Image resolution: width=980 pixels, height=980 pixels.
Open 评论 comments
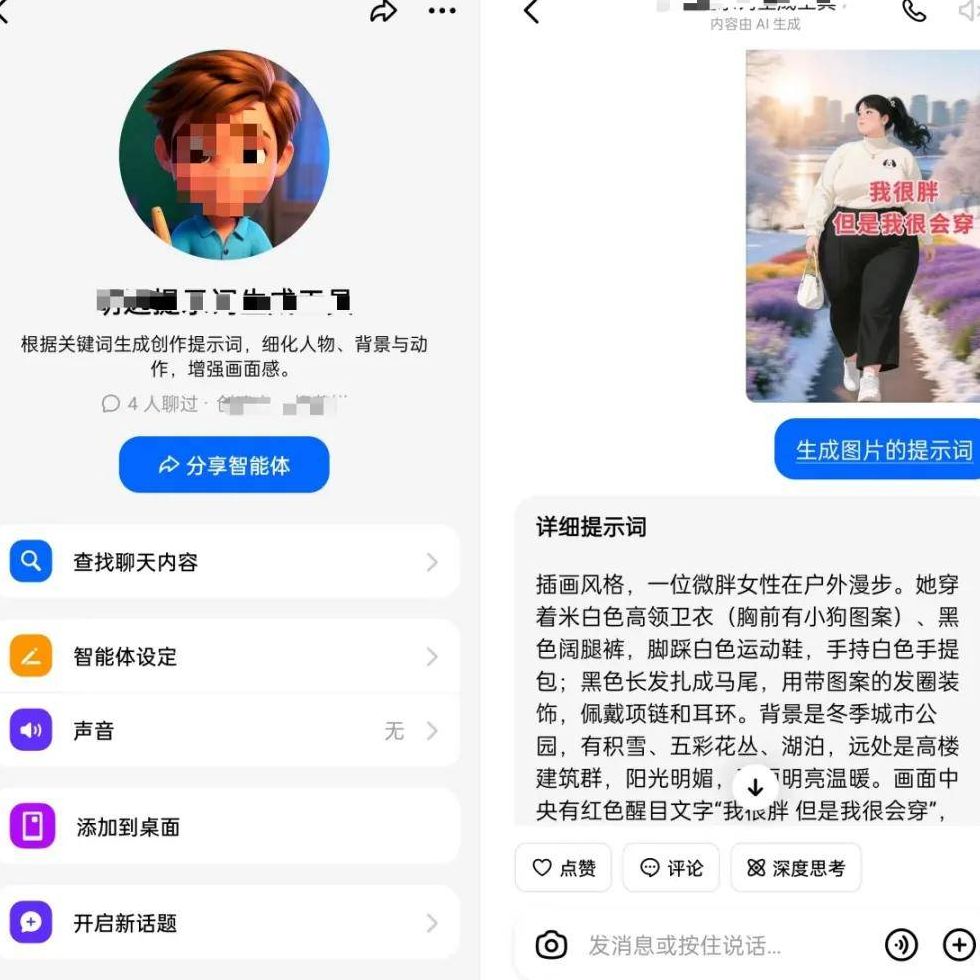(671, 868)
